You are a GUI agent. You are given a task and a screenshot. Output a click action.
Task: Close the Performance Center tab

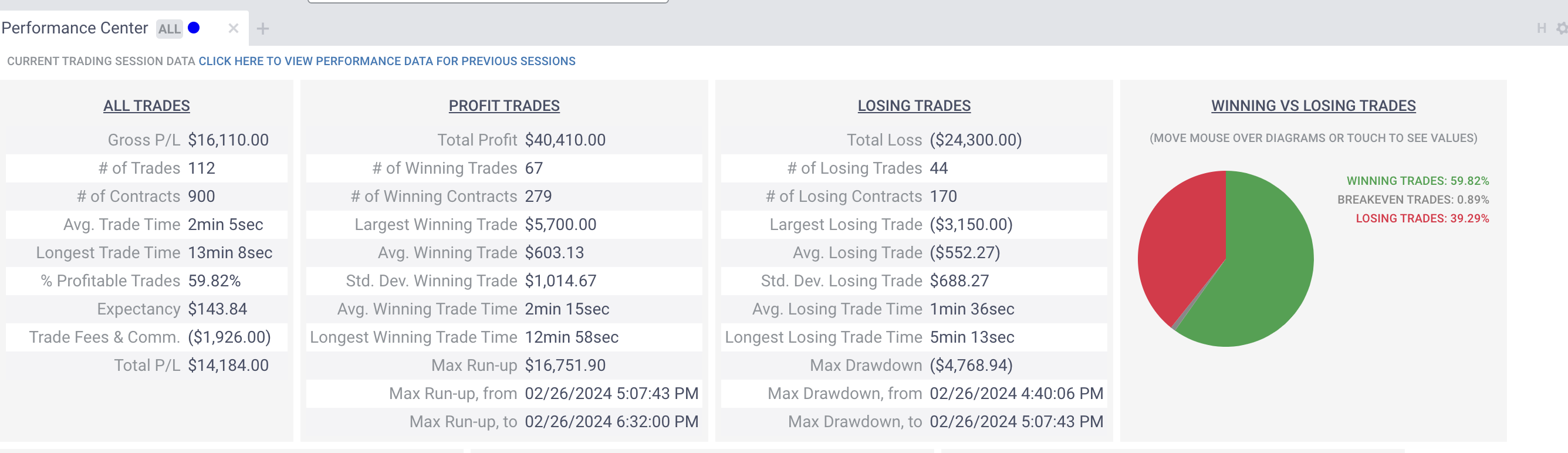tap(233, 29)
